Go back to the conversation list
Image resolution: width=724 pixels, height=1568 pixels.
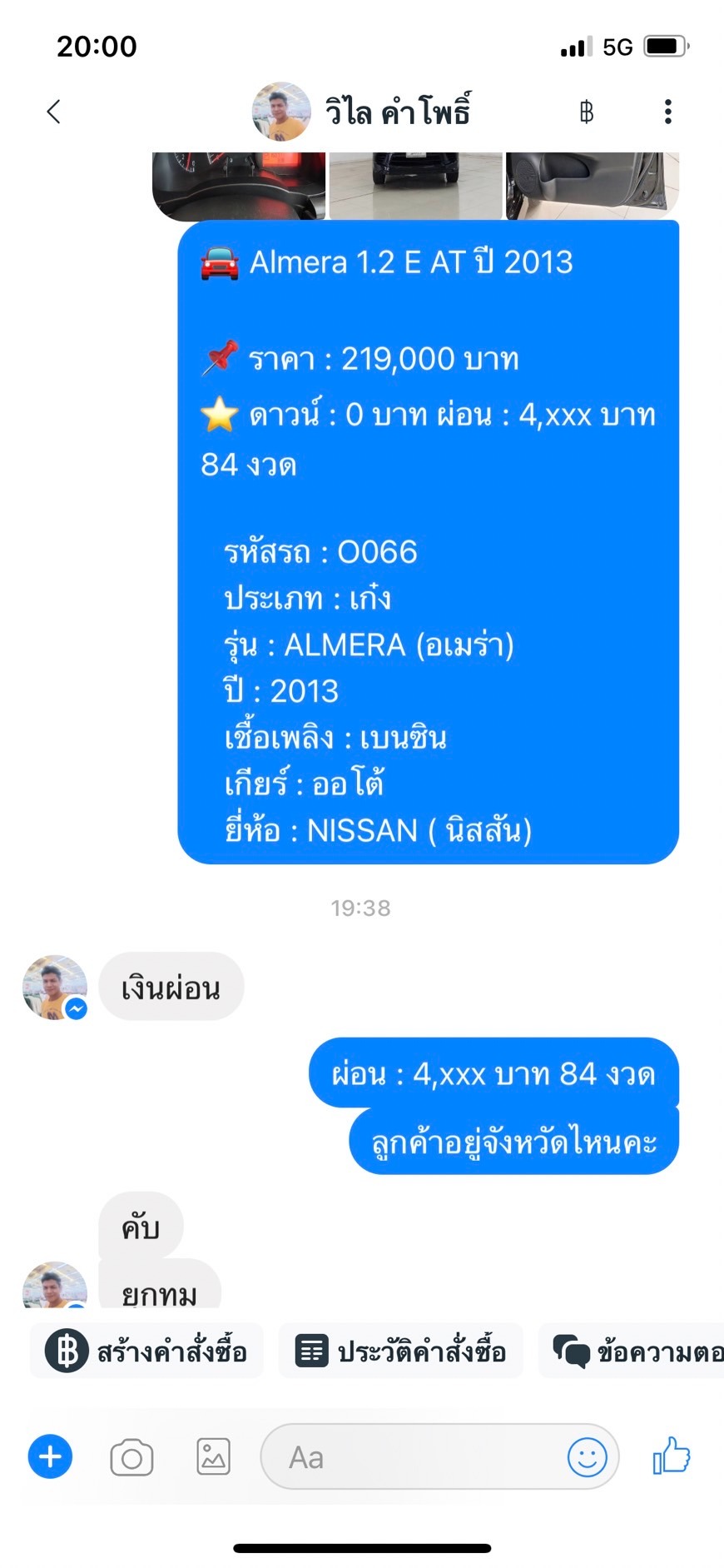[x=54, y=112]
